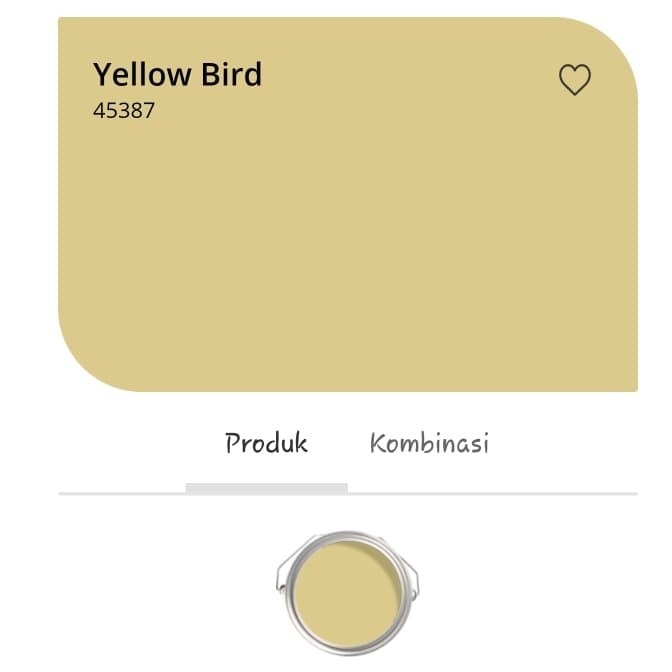Select the Produk tab
This screenshot has width=672, height=672.
click(266, 443)
